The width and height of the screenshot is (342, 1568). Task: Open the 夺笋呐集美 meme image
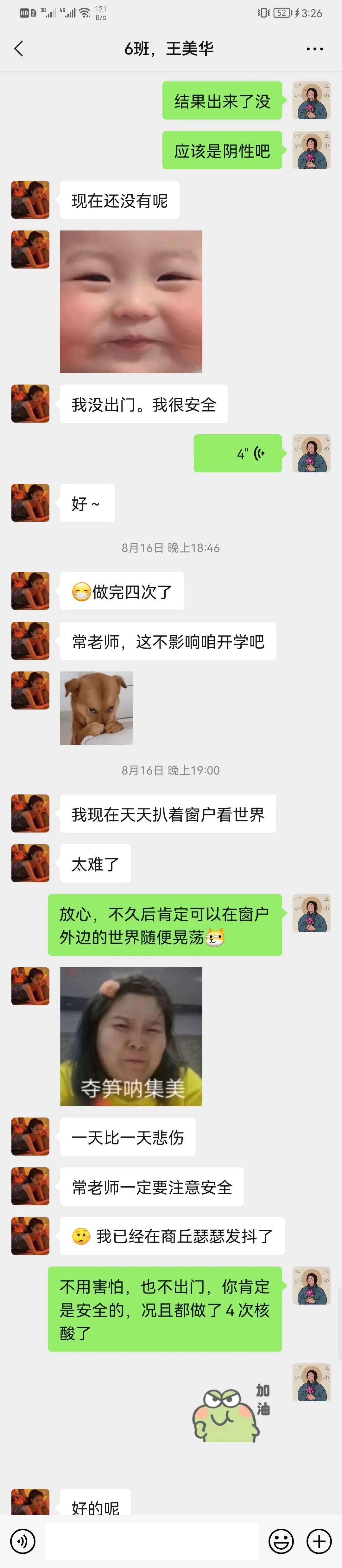pyautogui.click(x=131, y=1036)
